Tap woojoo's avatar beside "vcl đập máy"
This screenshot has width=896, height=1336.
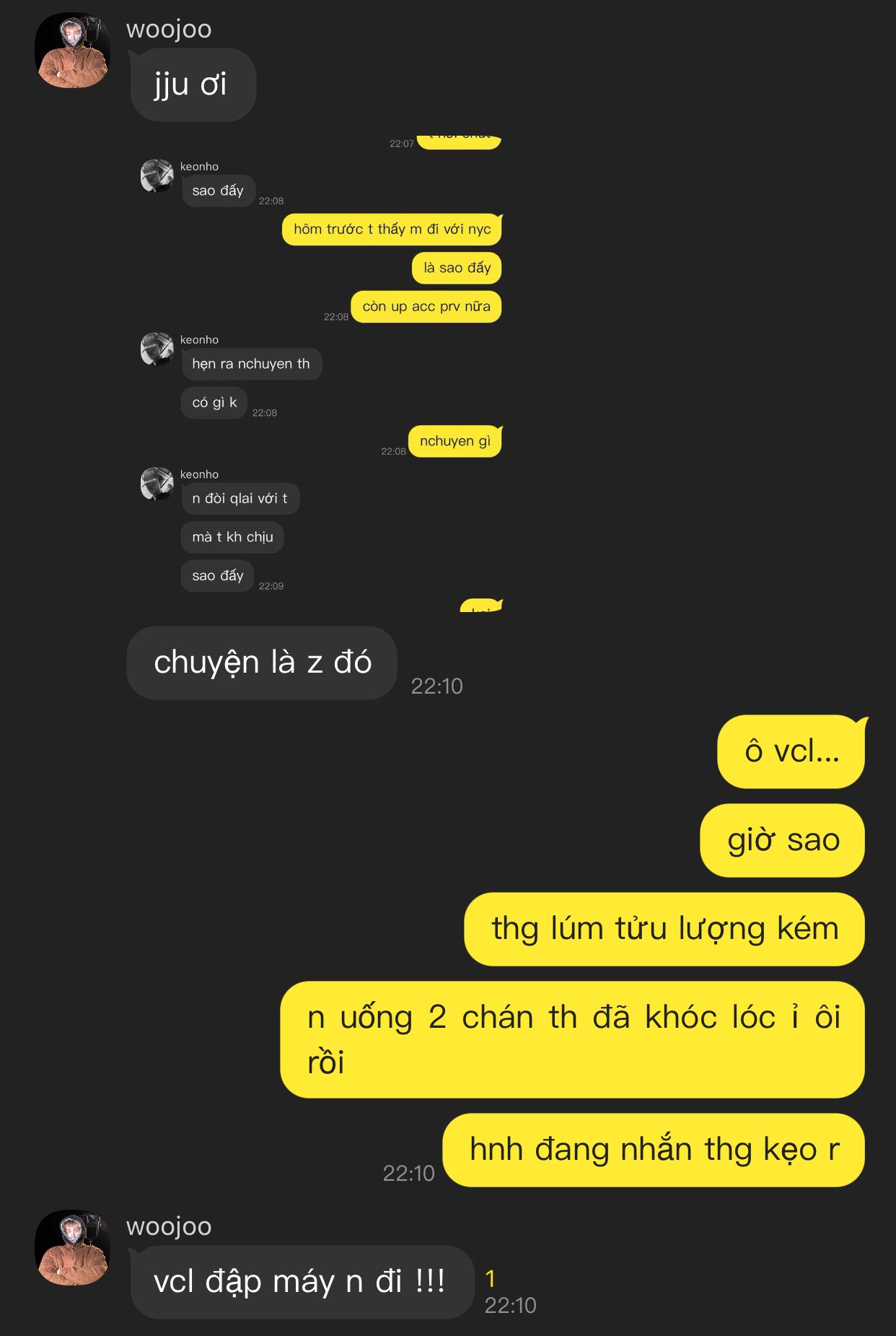(x=72, y=1248)
